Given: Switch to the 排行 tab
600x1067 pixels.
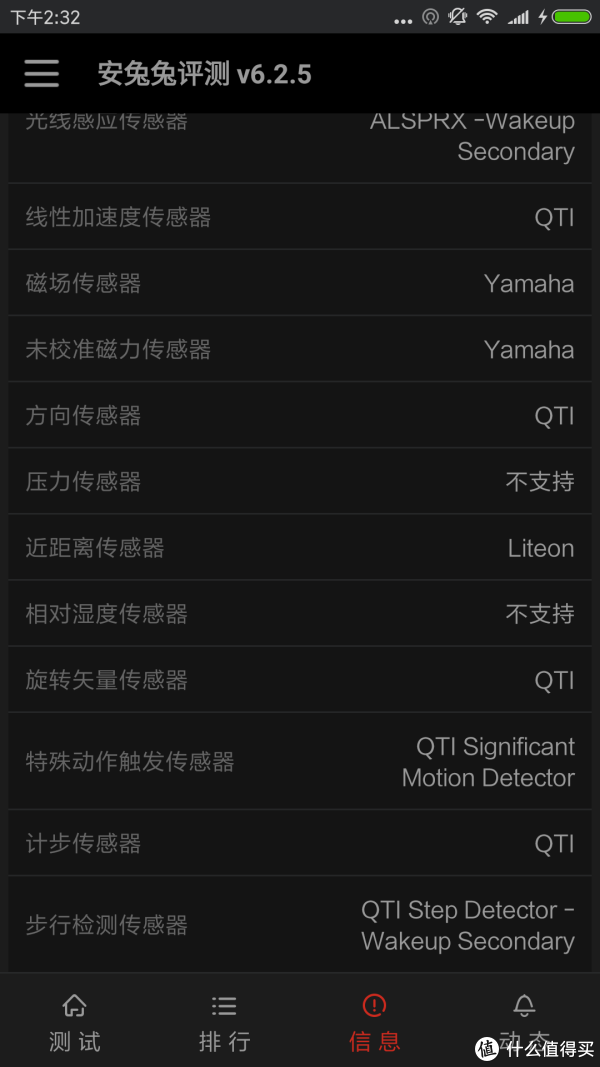Looking at the screenshot, I should [x=224, y=1023].
